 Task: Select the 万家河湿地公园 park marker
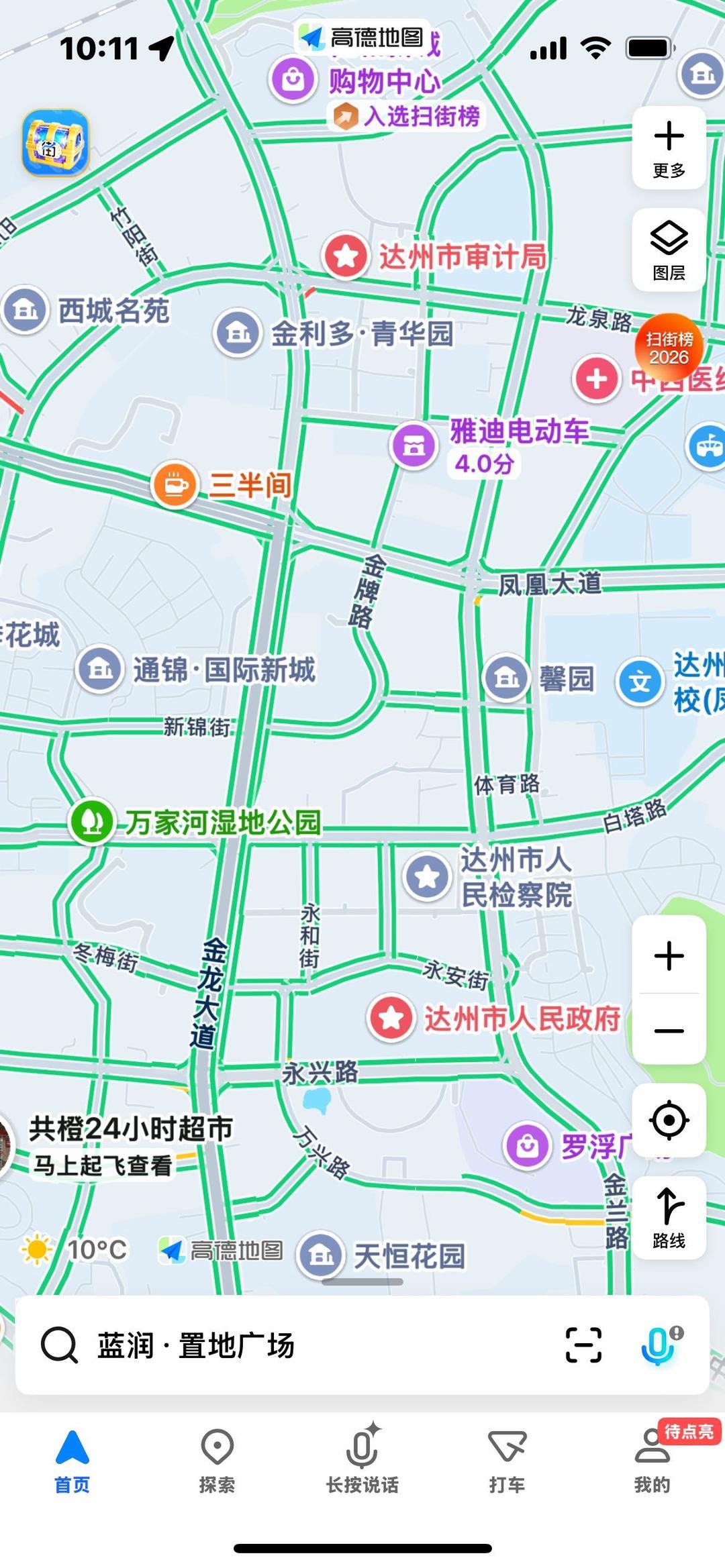click(92, 821)
